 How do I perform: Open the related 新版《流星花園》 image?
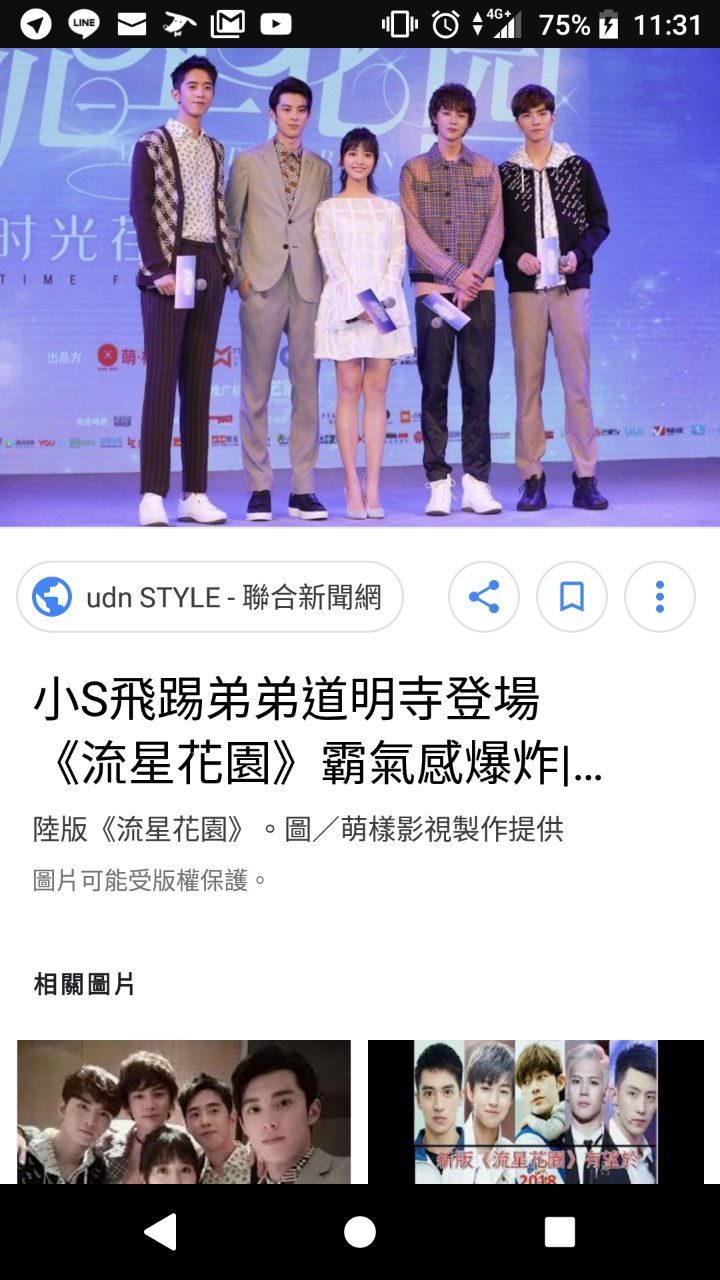click(x=536, y=1112)
